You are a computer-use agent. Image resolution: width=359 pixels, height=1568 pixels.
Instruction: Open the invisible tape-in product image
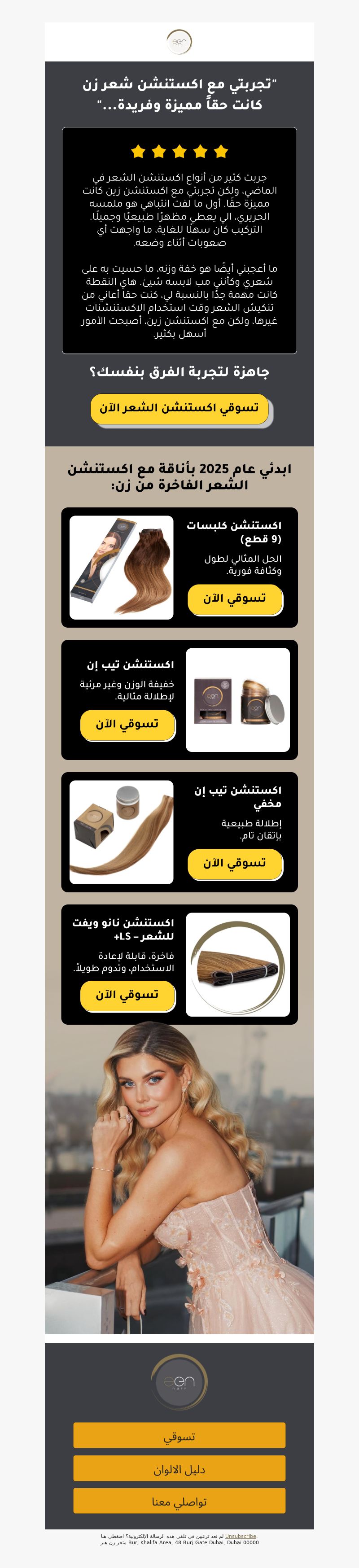(122, 831)
